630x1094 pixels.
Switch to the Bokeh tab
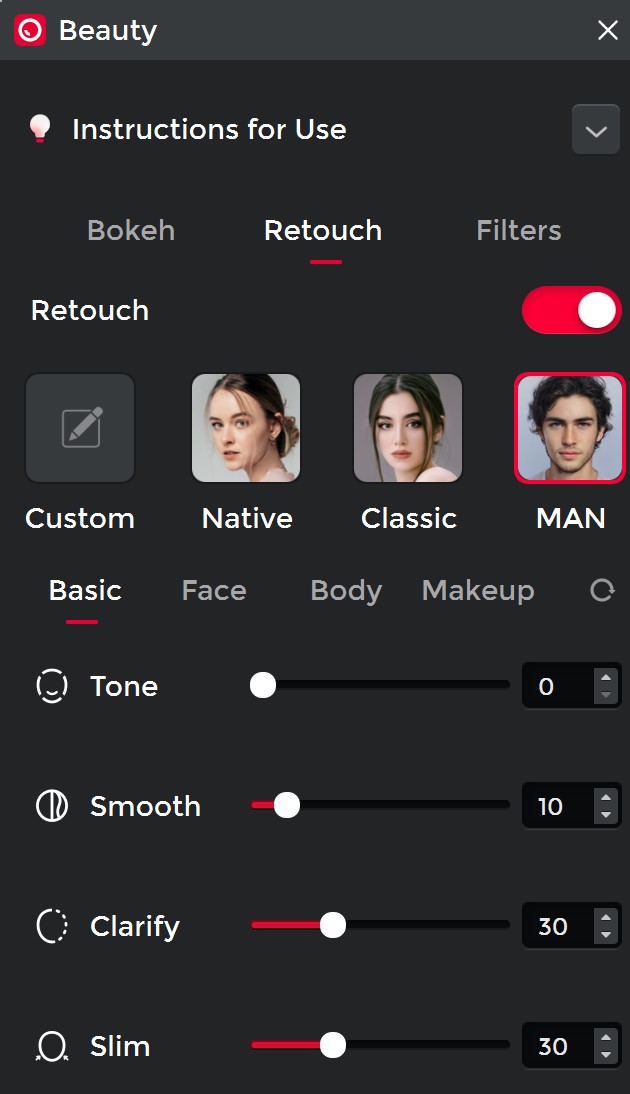coord(131,230)
